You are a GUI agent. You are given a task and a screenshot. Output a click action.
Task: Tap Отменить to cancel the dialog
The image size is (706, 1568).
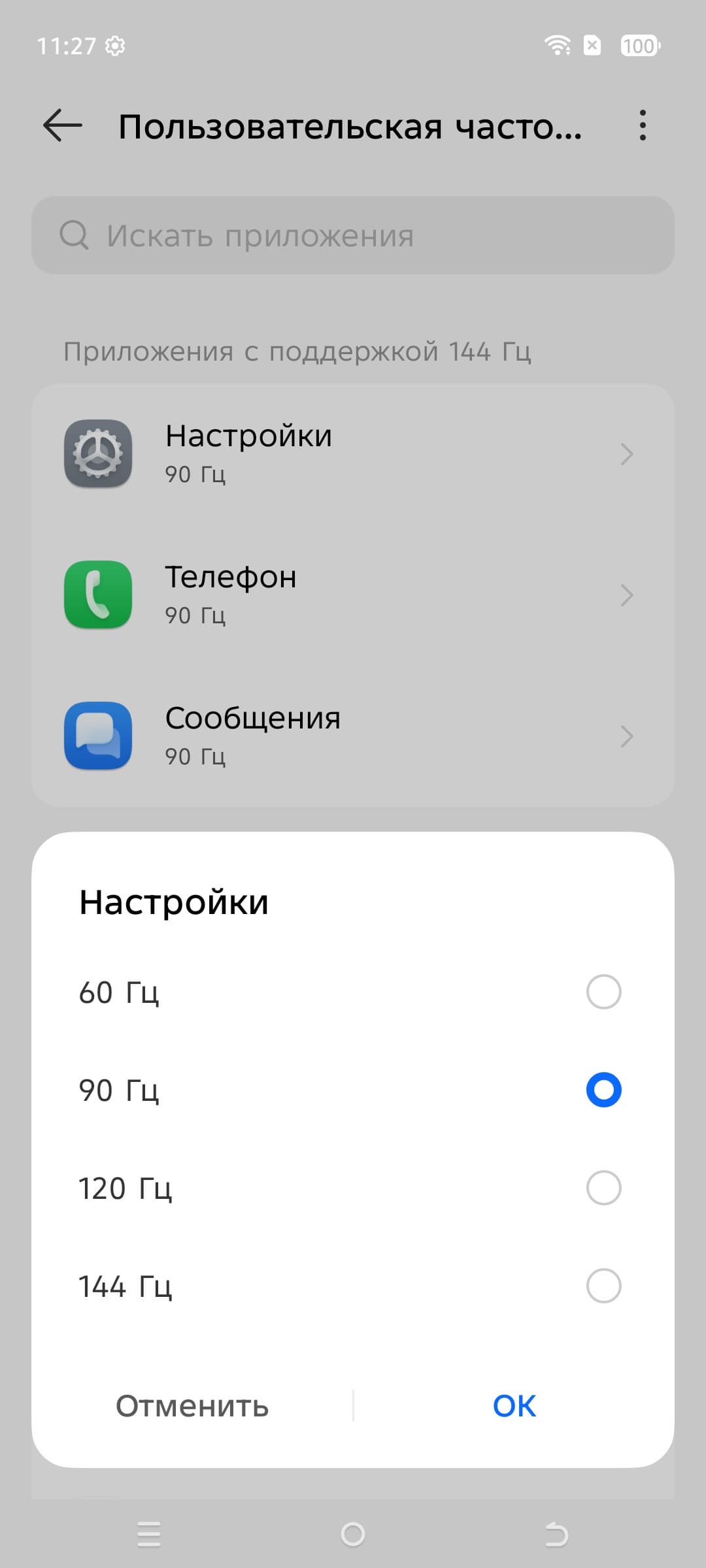click(x=192, y=1406)
